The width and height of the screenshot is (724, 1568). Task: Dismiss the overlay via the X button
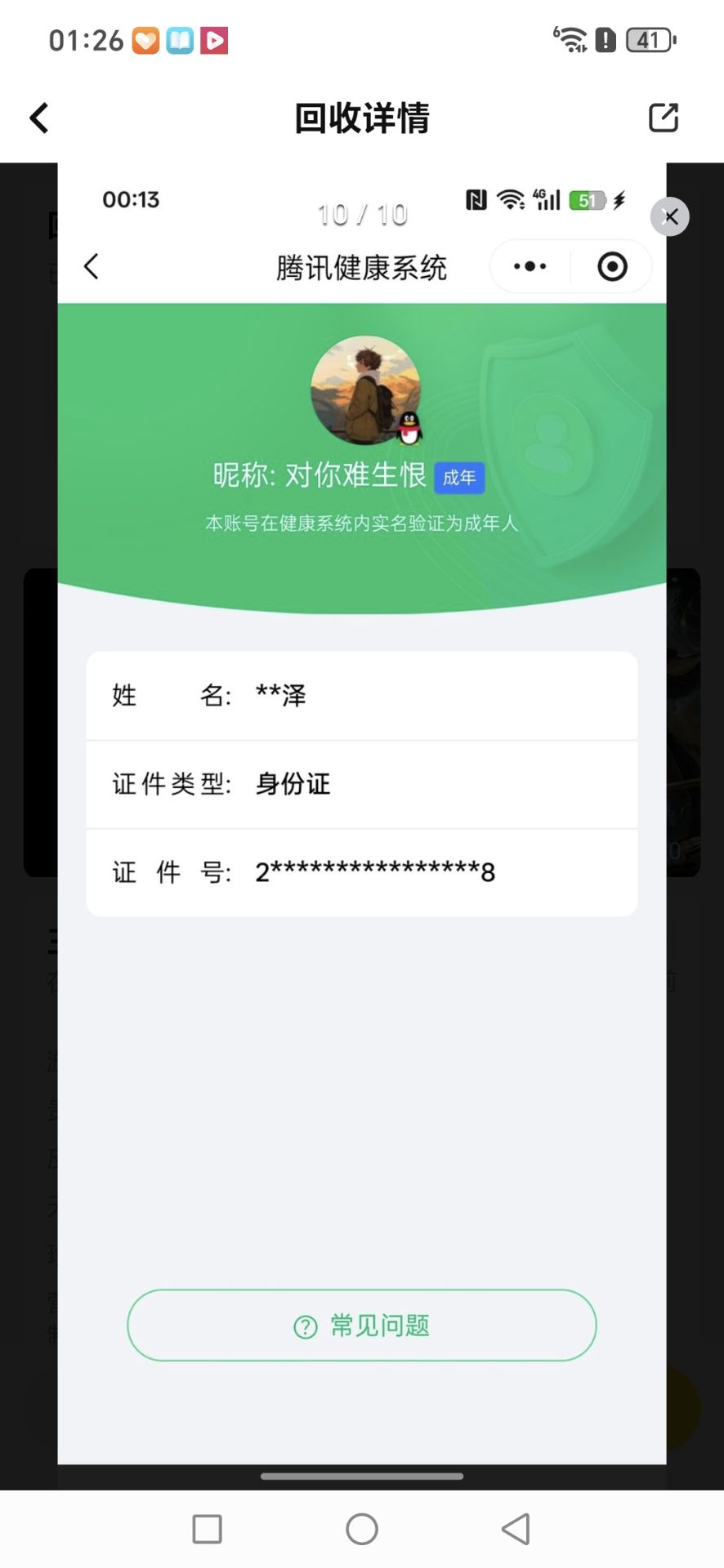(669, 216)
